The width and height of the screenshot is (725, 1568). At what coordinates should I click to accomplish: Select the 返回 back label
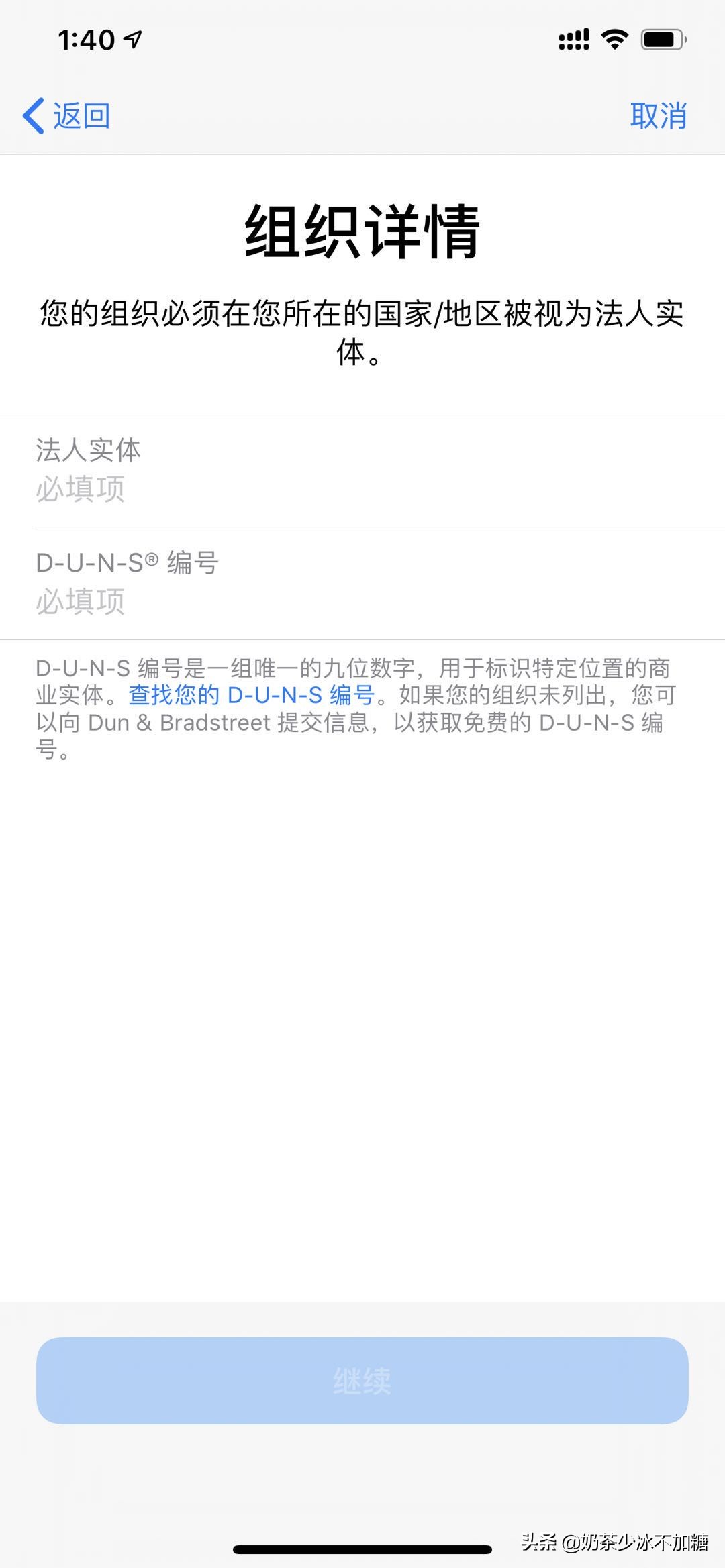tap(81, 115)
